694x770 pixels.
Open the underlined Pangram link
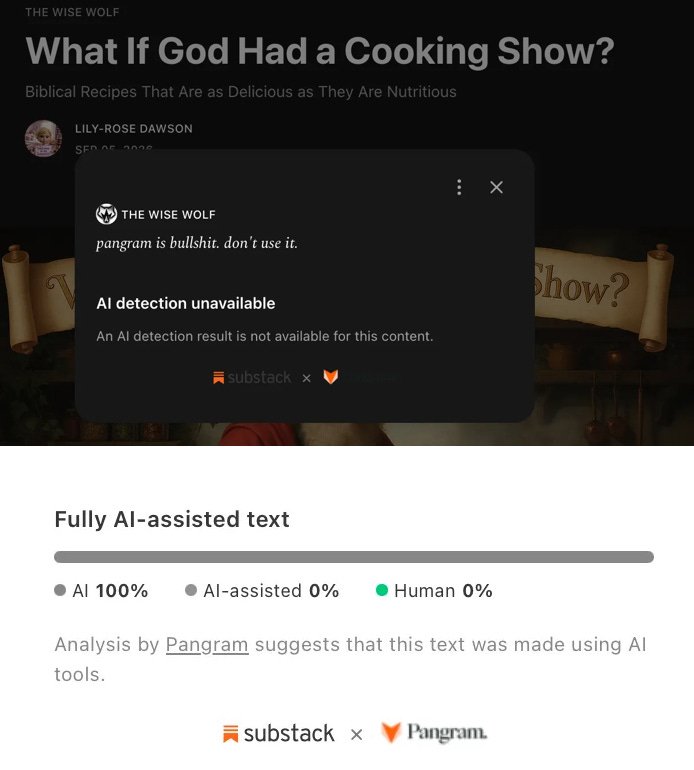[207, 645]
